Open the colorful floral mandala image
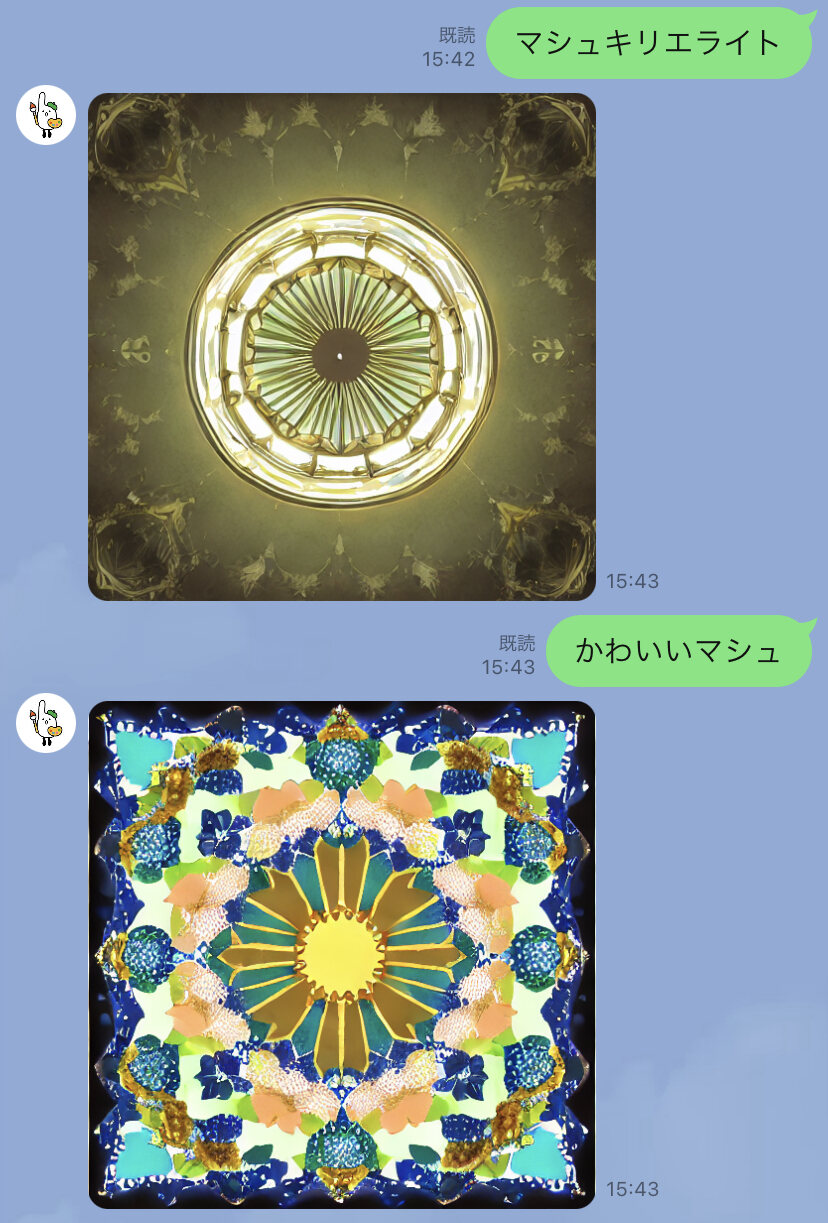This screenshot has height=1223, width=828. point(341,954)
